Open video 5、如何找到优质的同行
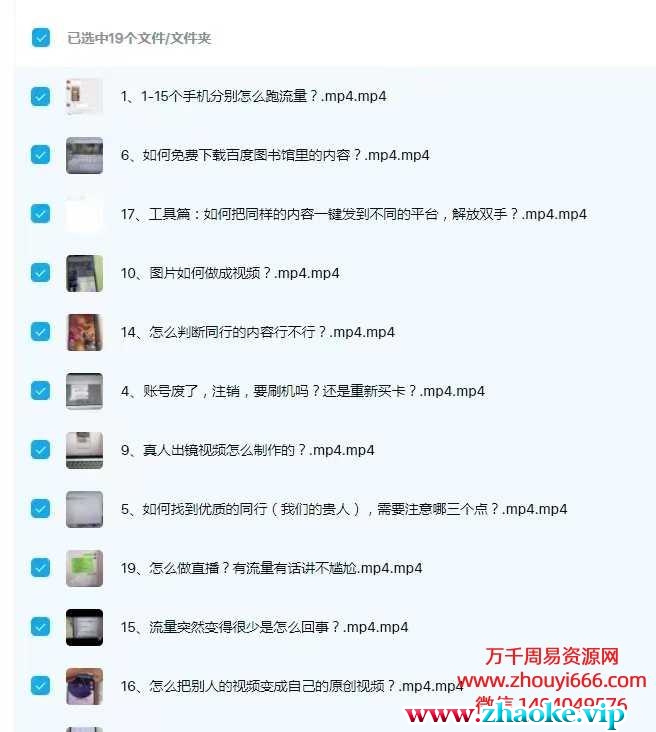656x732 pixels. click(x=343, y=509)
